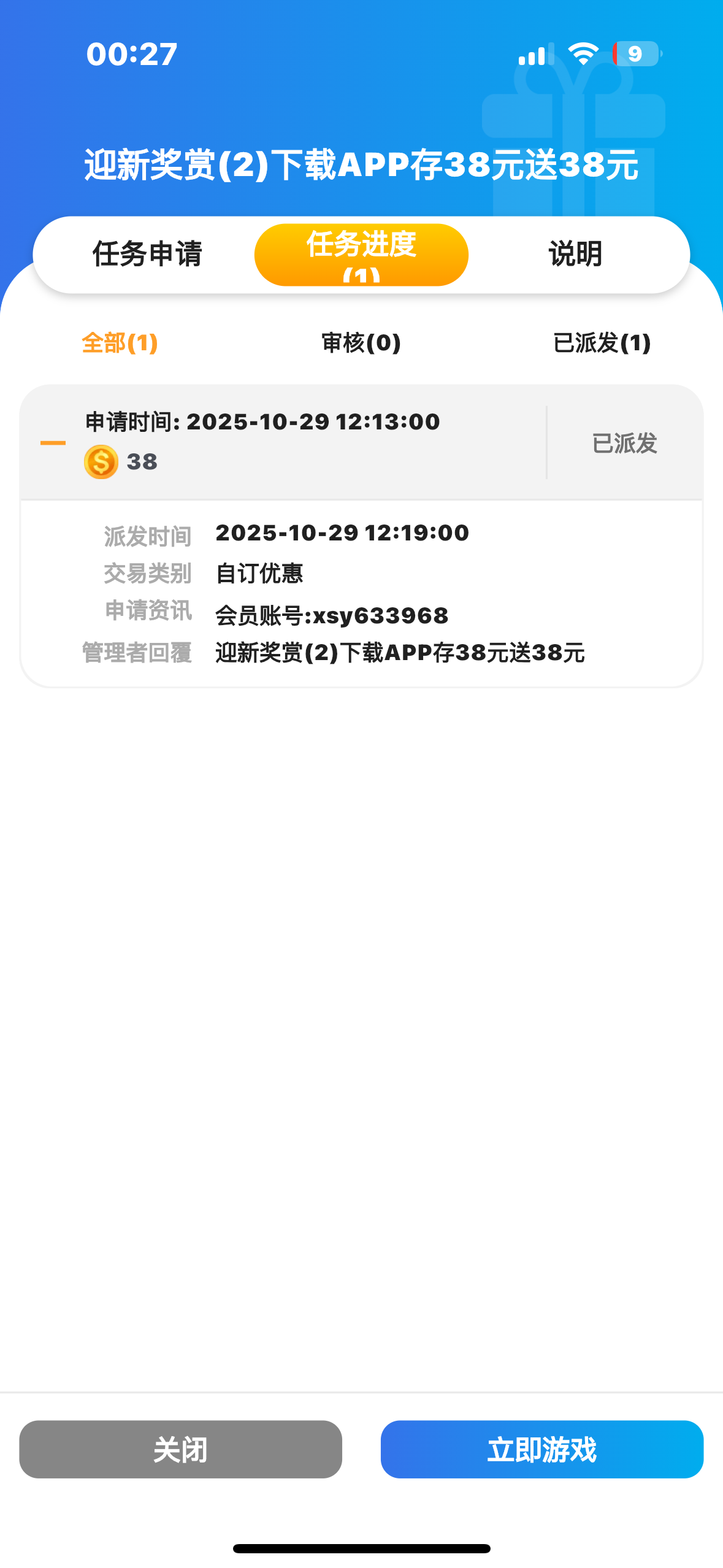The width and height of the screenshot is (723, 1568).
Task: Show 全部(1) task records
Action: click(x=120, y=343)
